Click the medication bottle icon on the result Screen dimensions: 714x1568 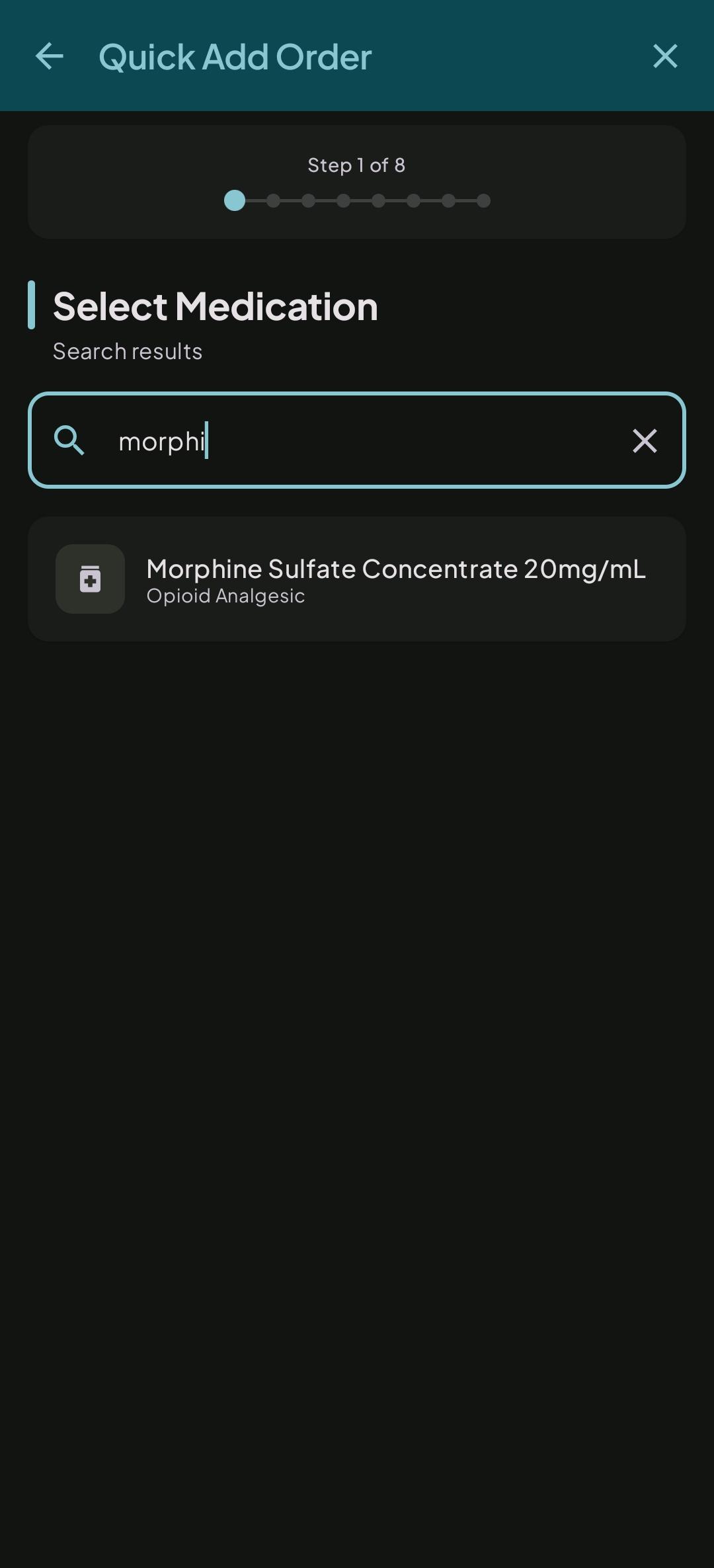point(89,579)
